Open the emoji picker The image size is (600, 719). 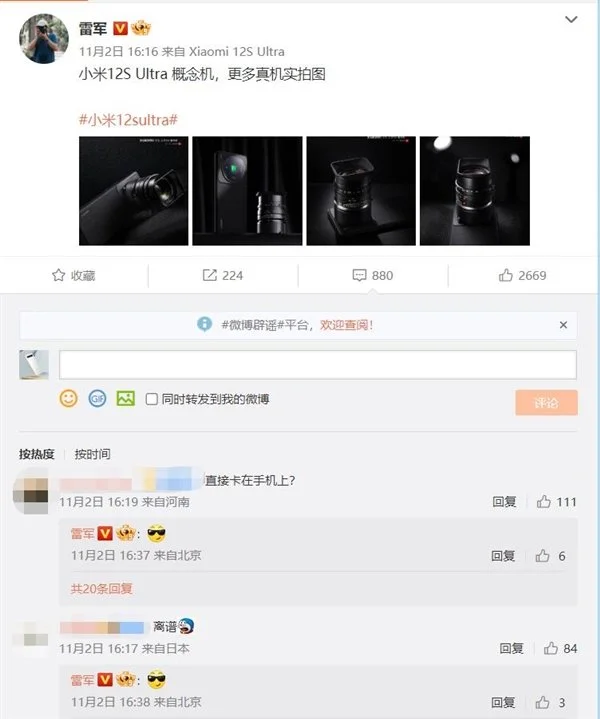pyautogui.click(x=68, y=398)
